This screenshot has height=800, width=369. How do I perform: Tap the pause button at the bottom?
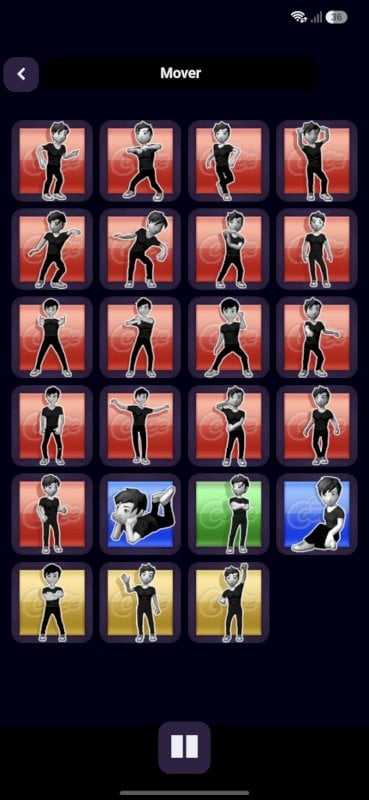coord(184,747)
